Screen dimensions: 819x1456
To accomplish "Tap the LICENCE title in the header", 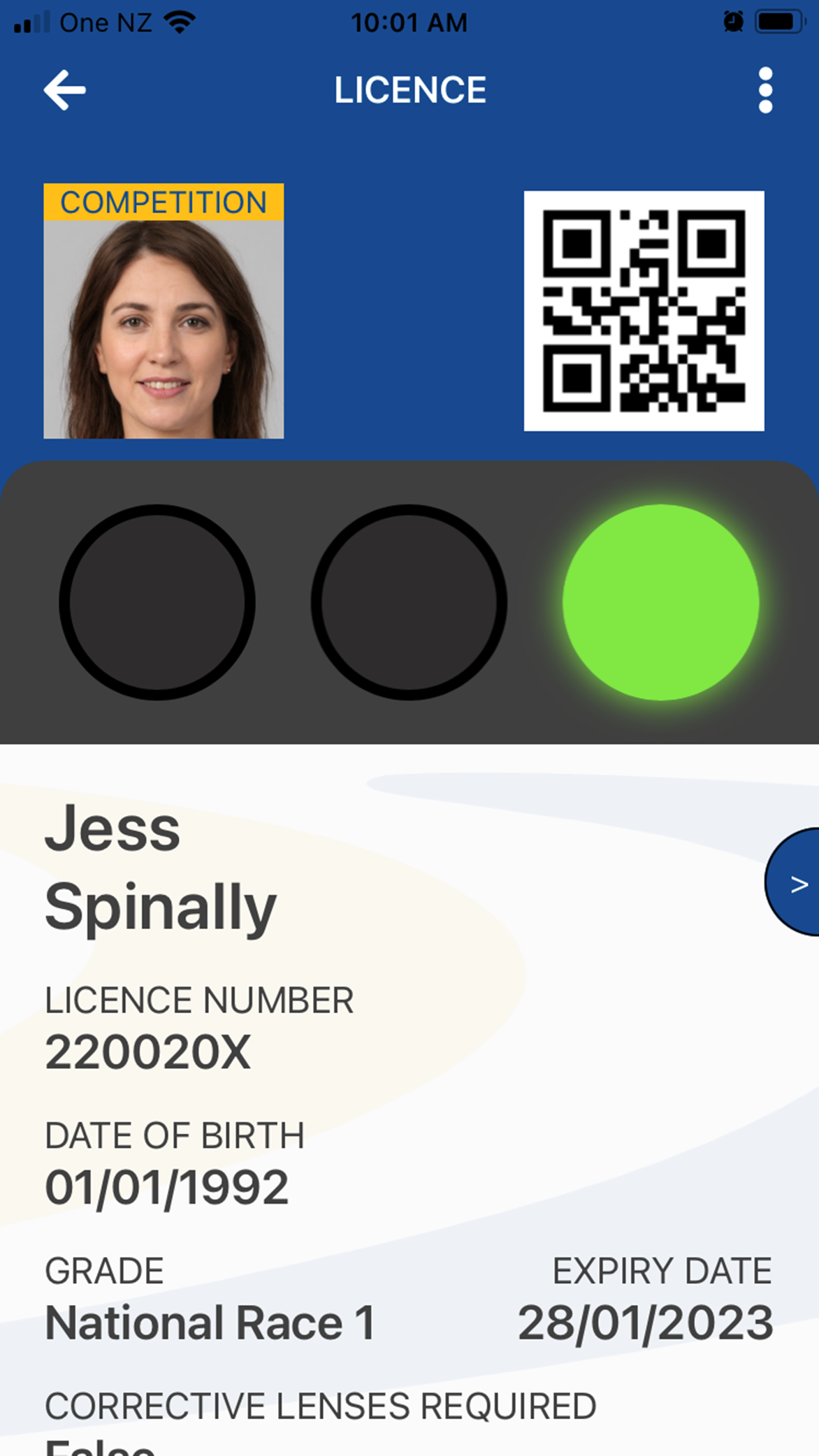I will (x=409, y=89).
